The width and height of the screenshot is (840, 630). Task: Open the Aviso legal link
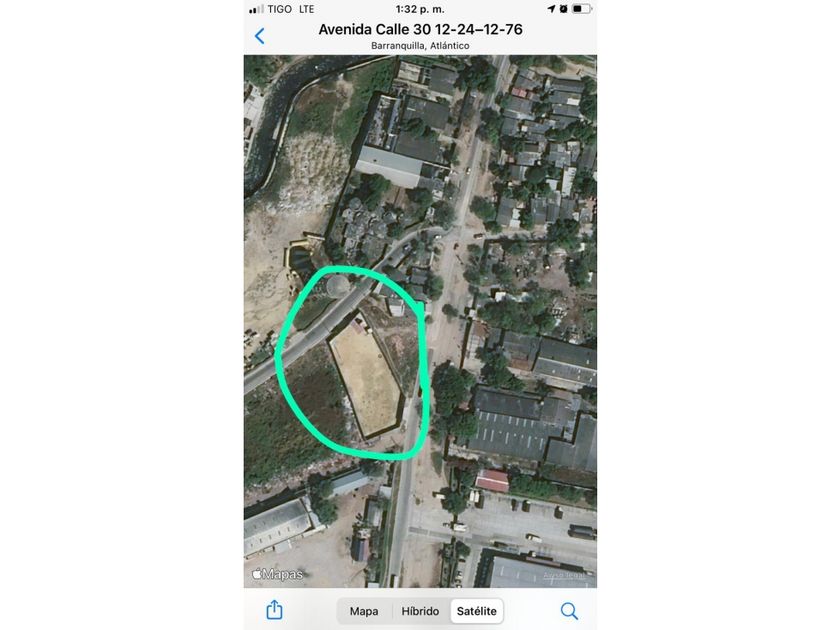pyautogui.click(x=564, y=575)
